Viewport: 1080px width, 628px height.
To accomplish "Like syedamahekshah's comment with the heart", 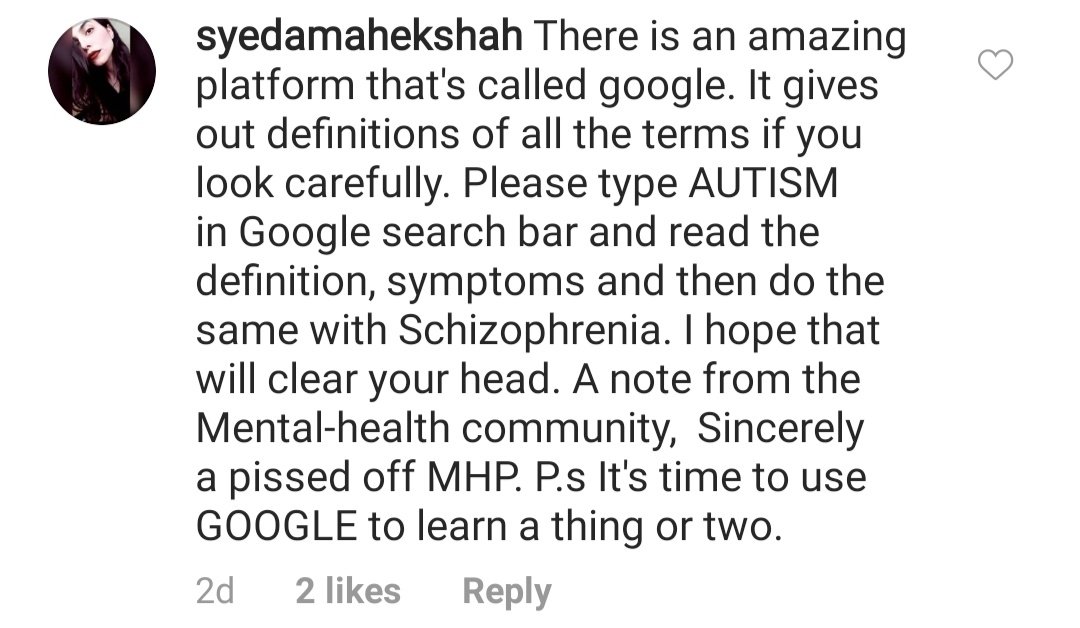I will point(994,66).
